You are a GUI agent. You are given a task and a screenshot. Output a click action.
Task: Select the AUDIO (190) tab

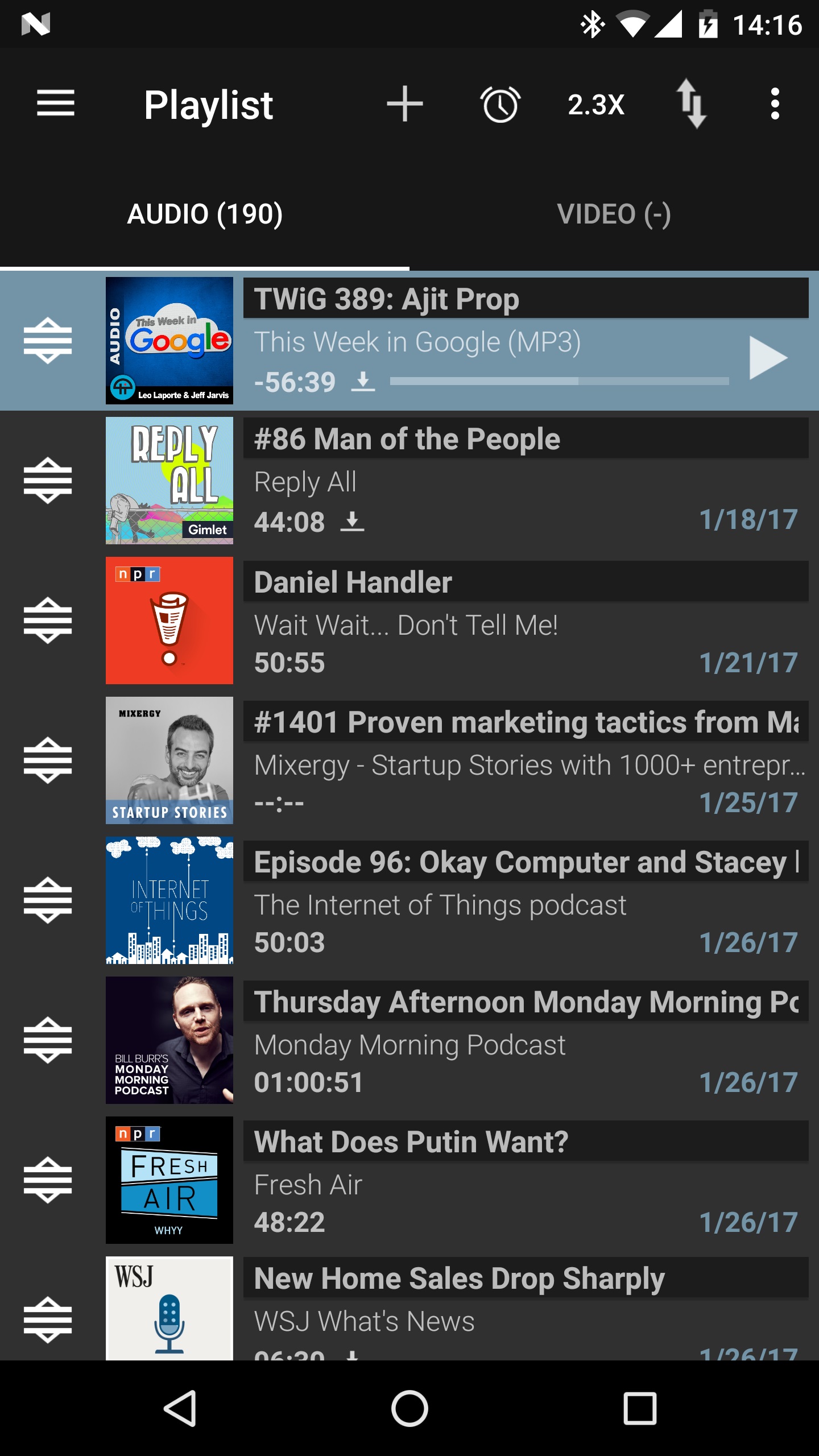pos(205,214)
